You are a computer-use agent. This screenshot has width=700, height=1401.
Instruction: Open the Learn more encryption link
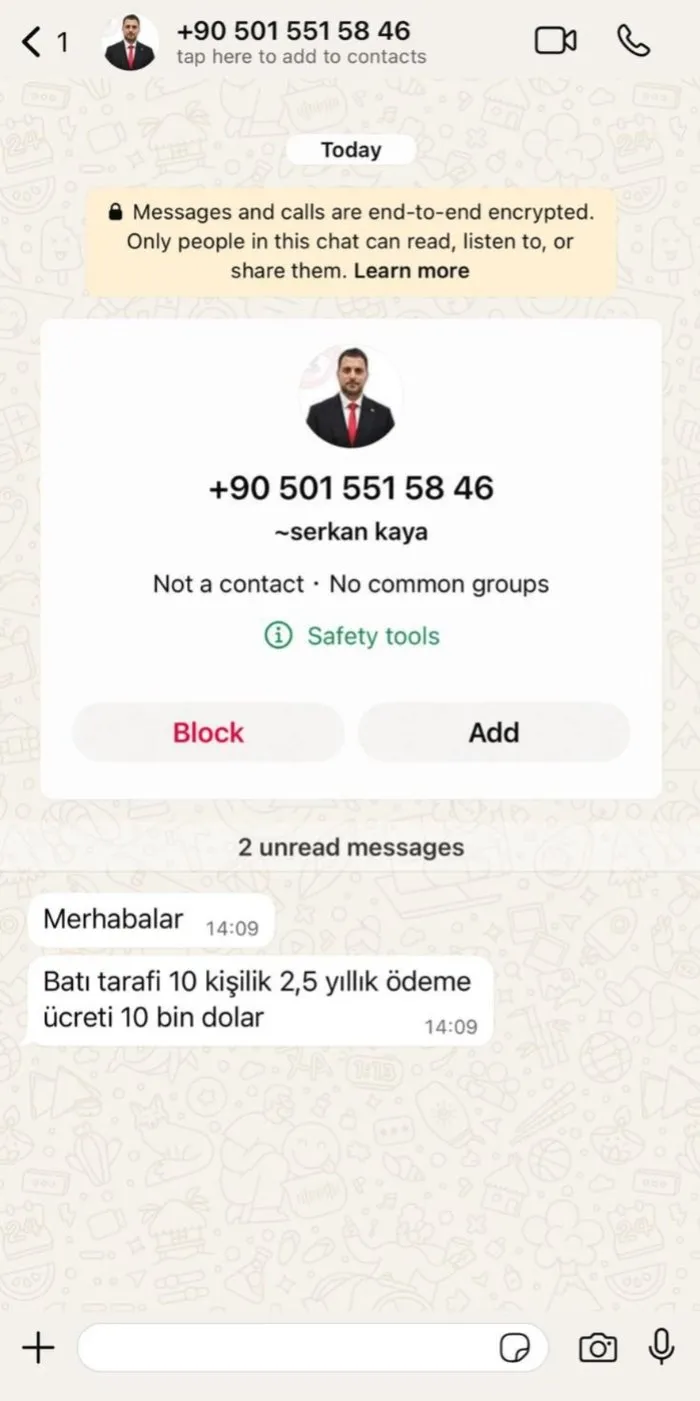[411, 270]
